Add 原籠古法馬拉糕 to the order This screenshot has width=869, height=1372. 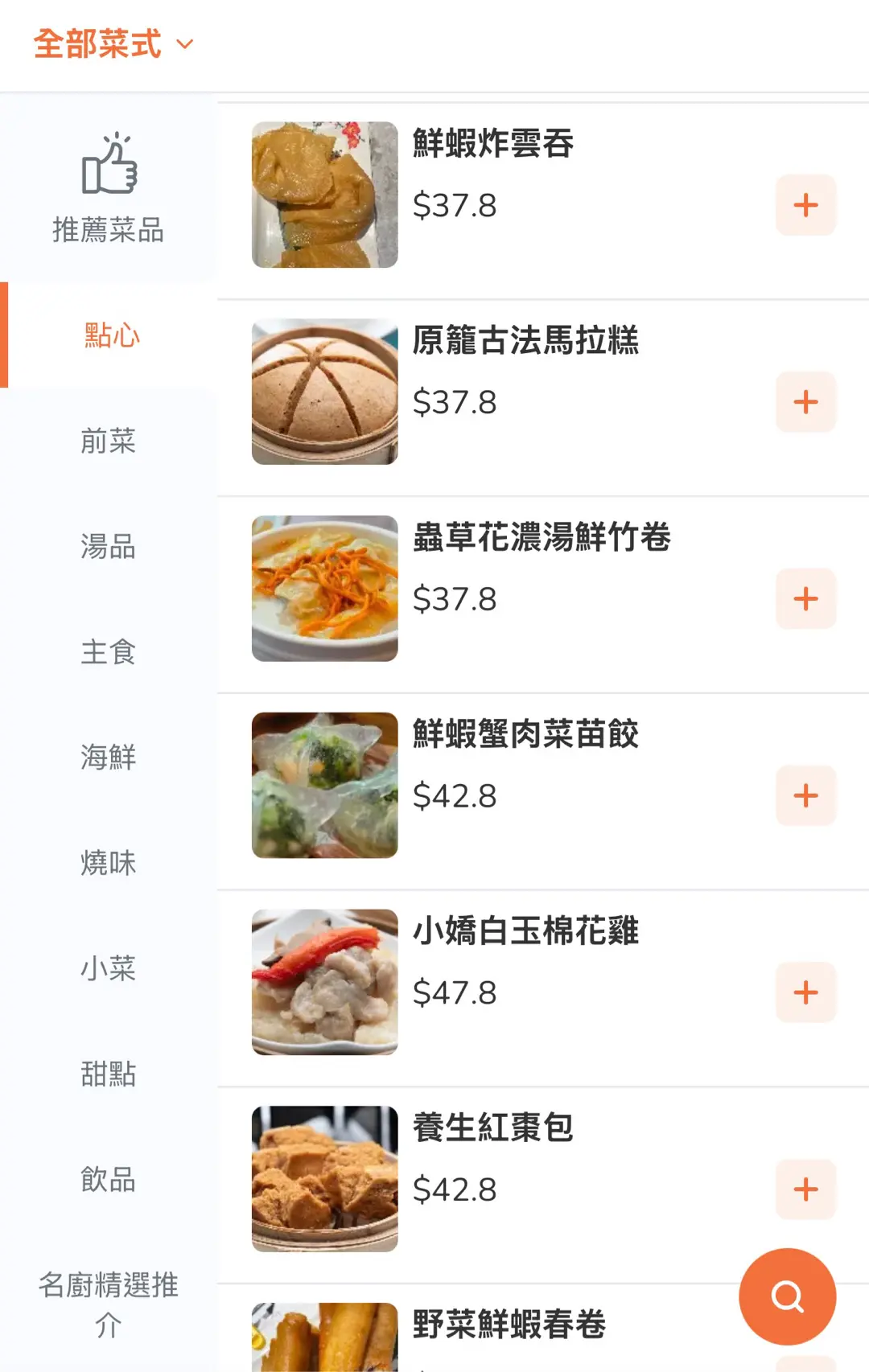click(805, 402)
